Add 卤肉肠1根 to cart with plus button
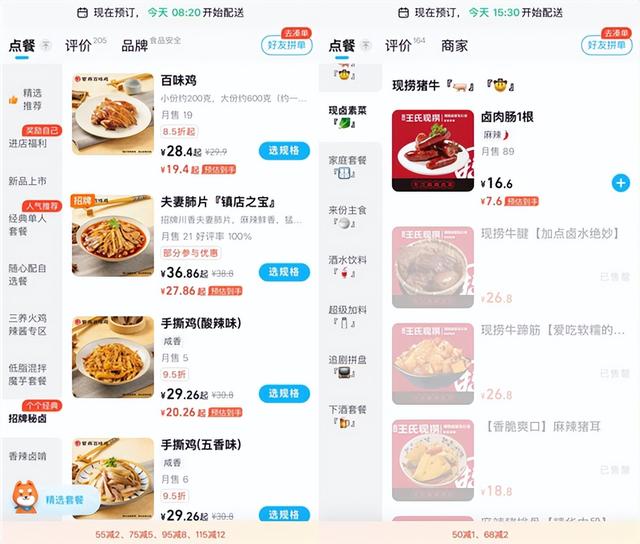The image size is (640, 544). click(x=620, y=183)
